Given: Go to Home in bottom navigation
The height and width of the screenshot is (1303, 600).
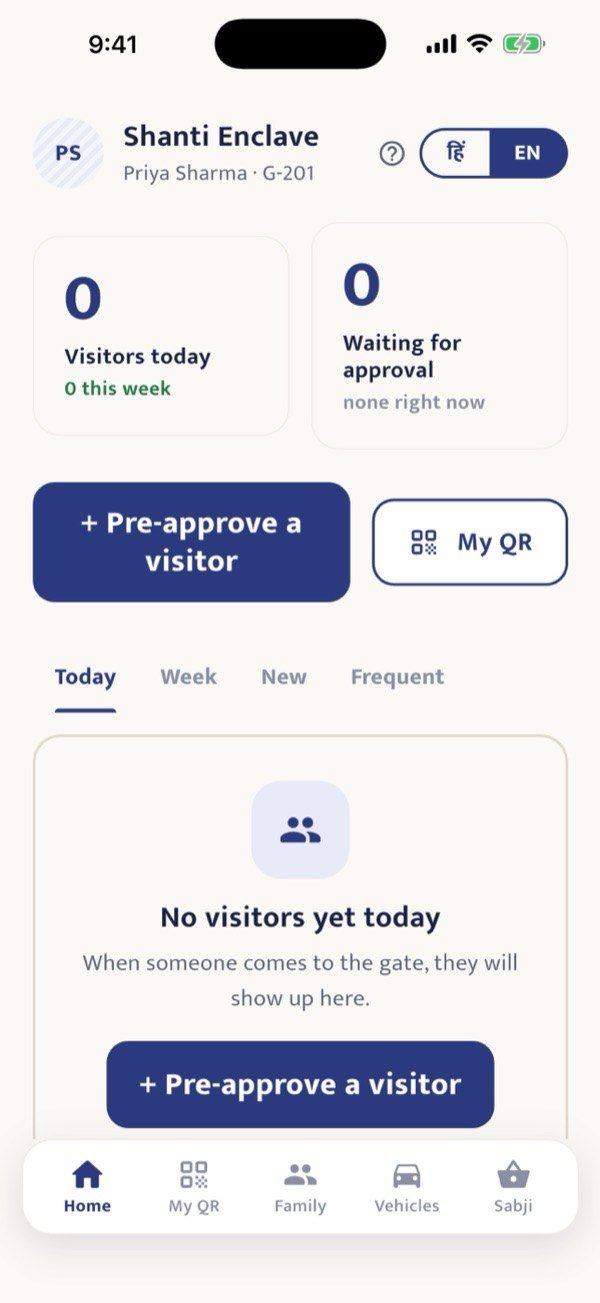Looking at the screenshot, I should coord(87,1187).
